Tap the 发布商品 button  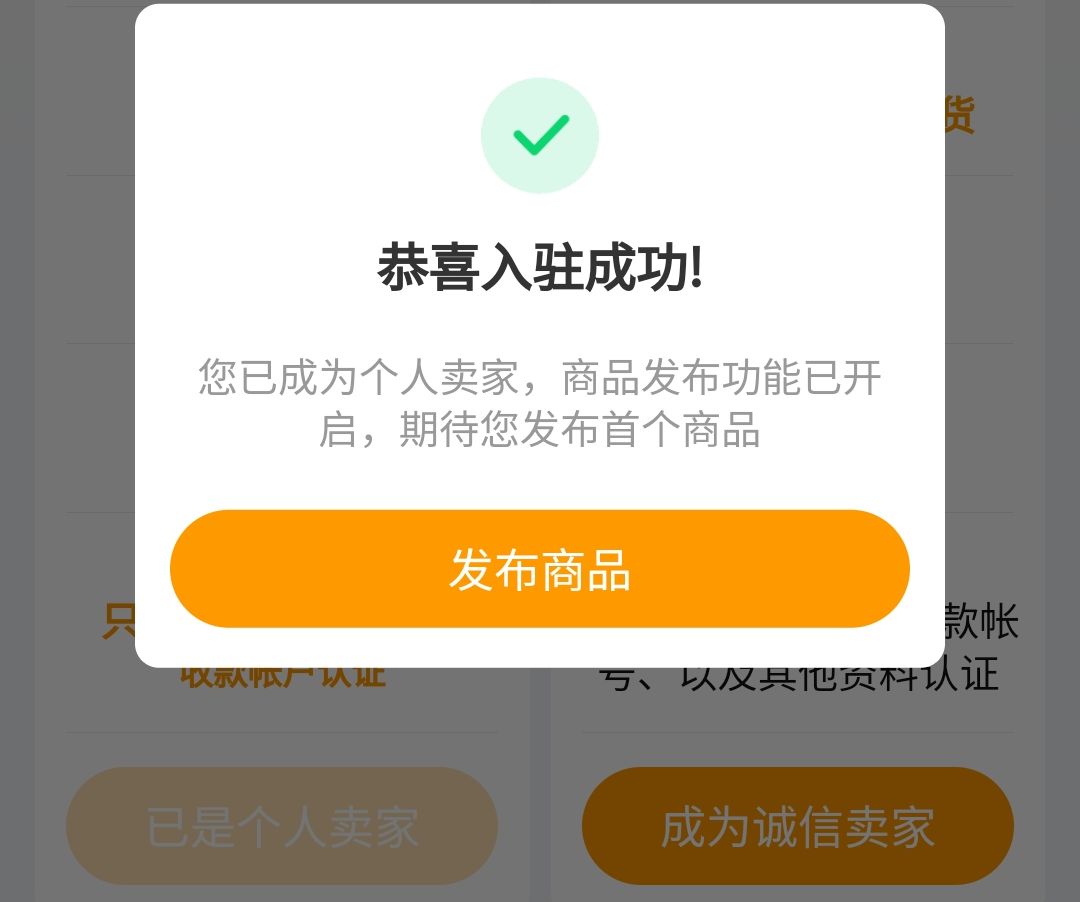point(540,569)
